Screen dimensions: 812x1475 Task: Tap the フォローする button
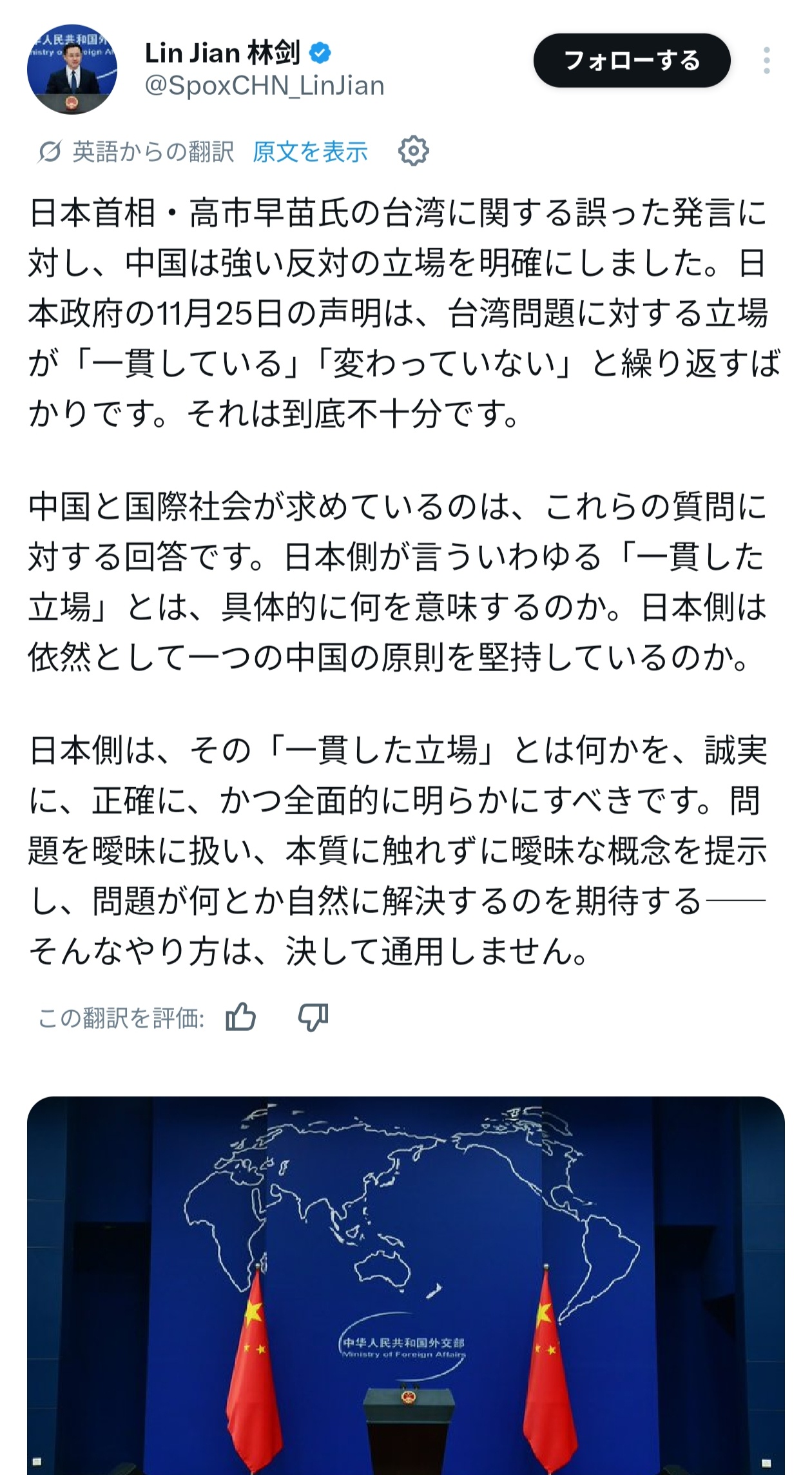[632, 61]
